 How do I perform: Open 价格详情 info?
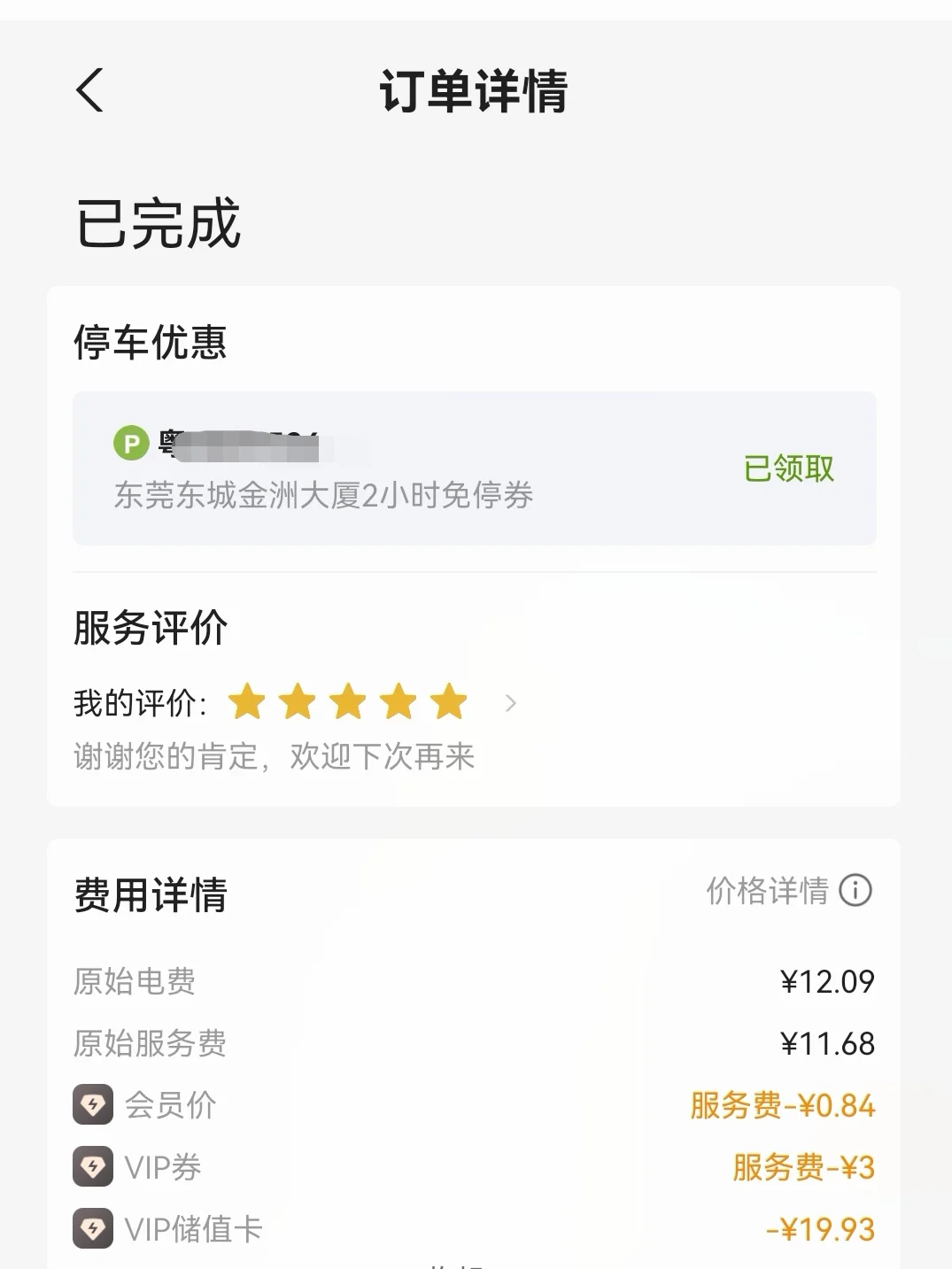click(789, 891)
